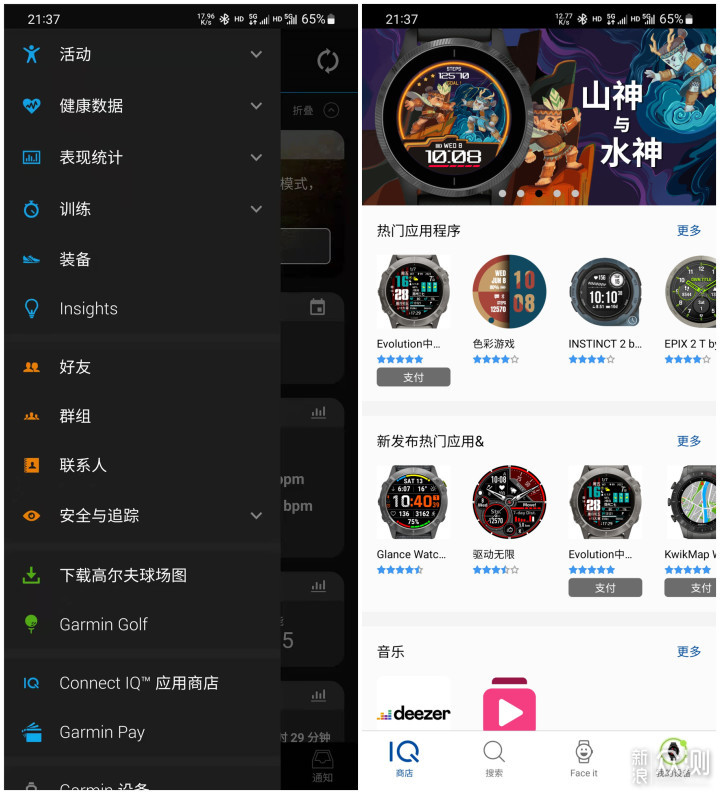Switch to the 搜索 tab
The image size is (720, 794).
pos(494,758)
